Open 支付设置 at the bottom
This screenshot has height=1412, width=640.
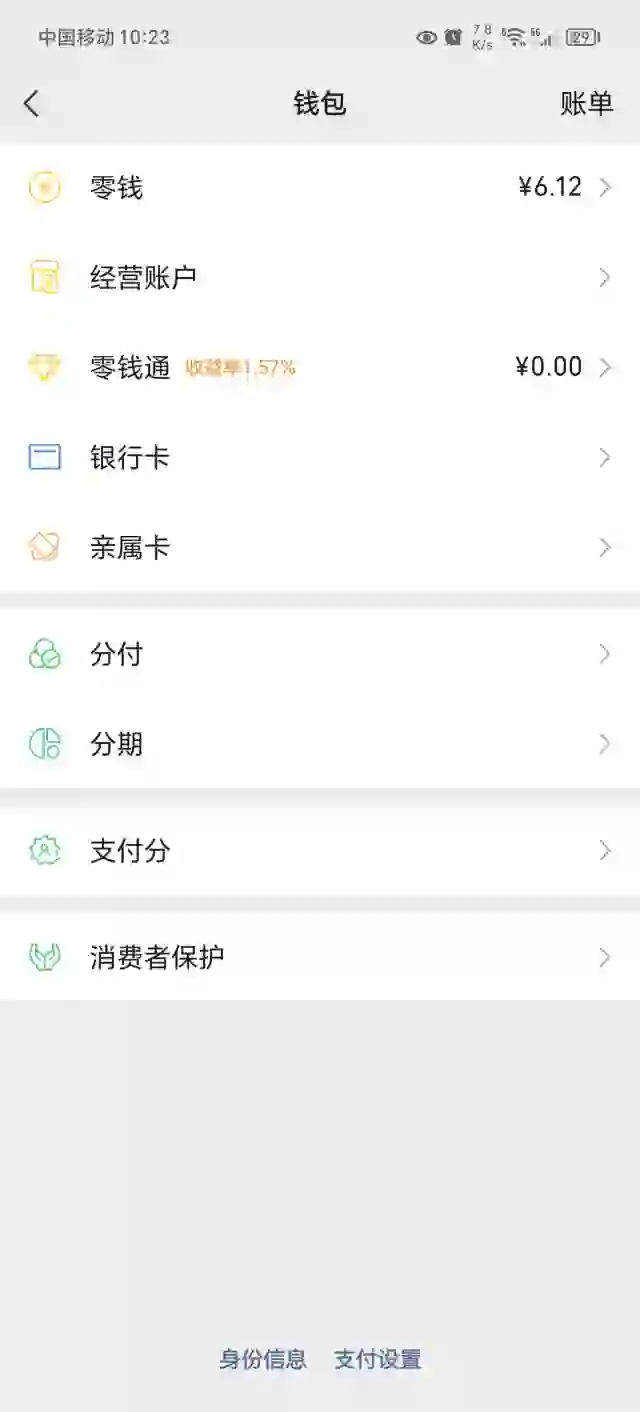click(378, 1359)
